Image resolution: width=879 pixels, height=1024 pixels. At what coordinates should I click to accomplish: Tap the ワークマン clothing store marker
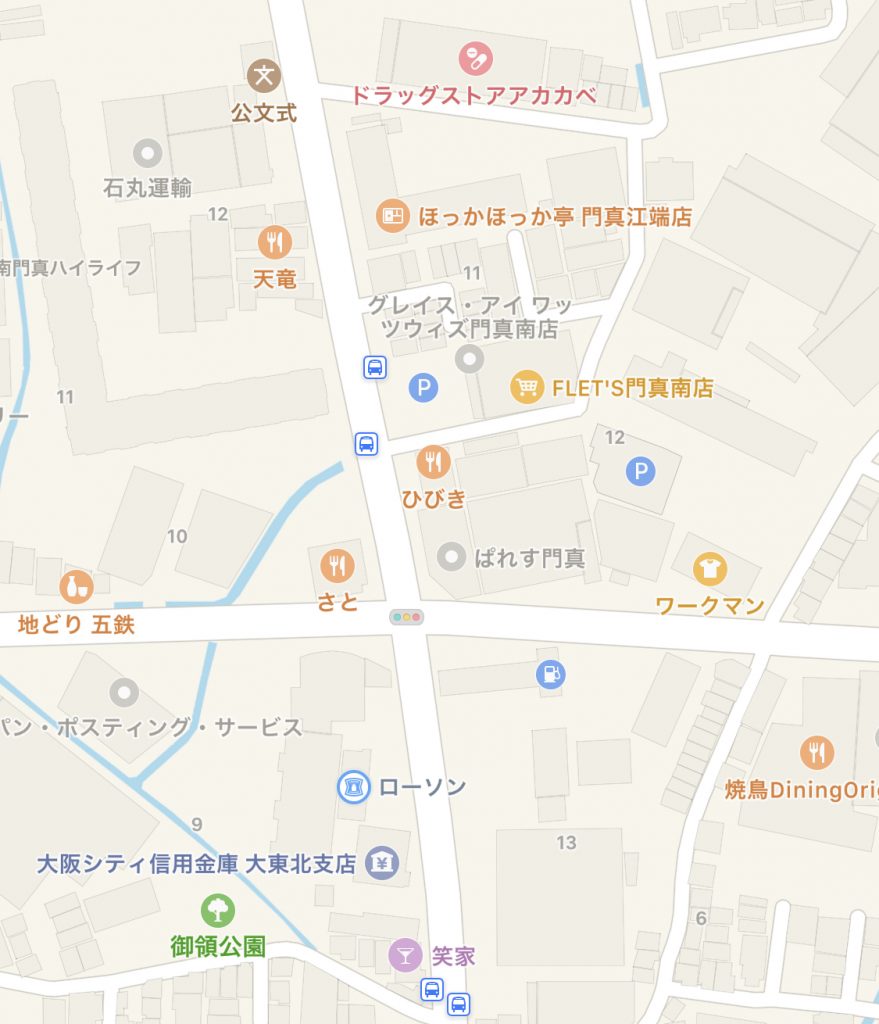click(710, 570)
